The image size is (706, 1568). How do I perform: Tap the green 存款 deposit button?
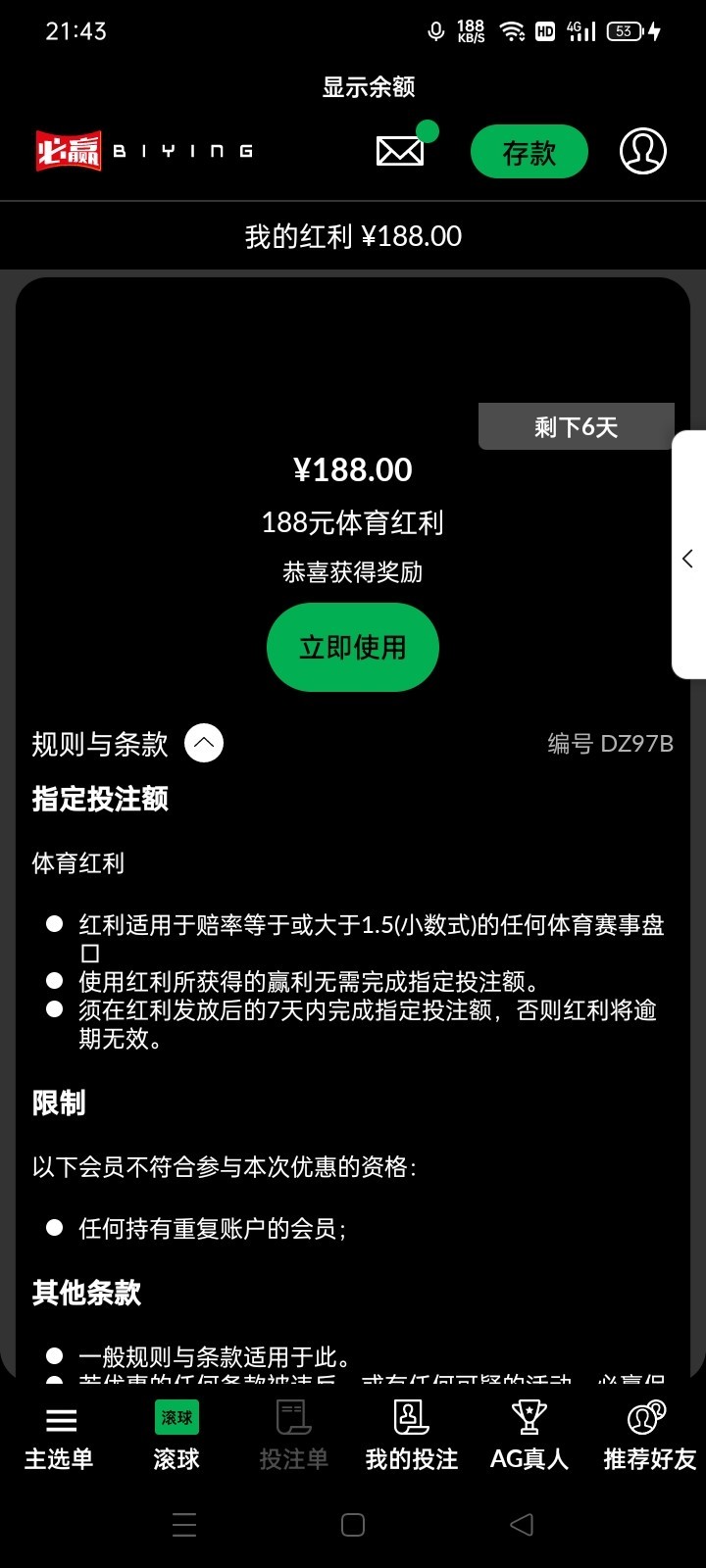tap(529, 152)
